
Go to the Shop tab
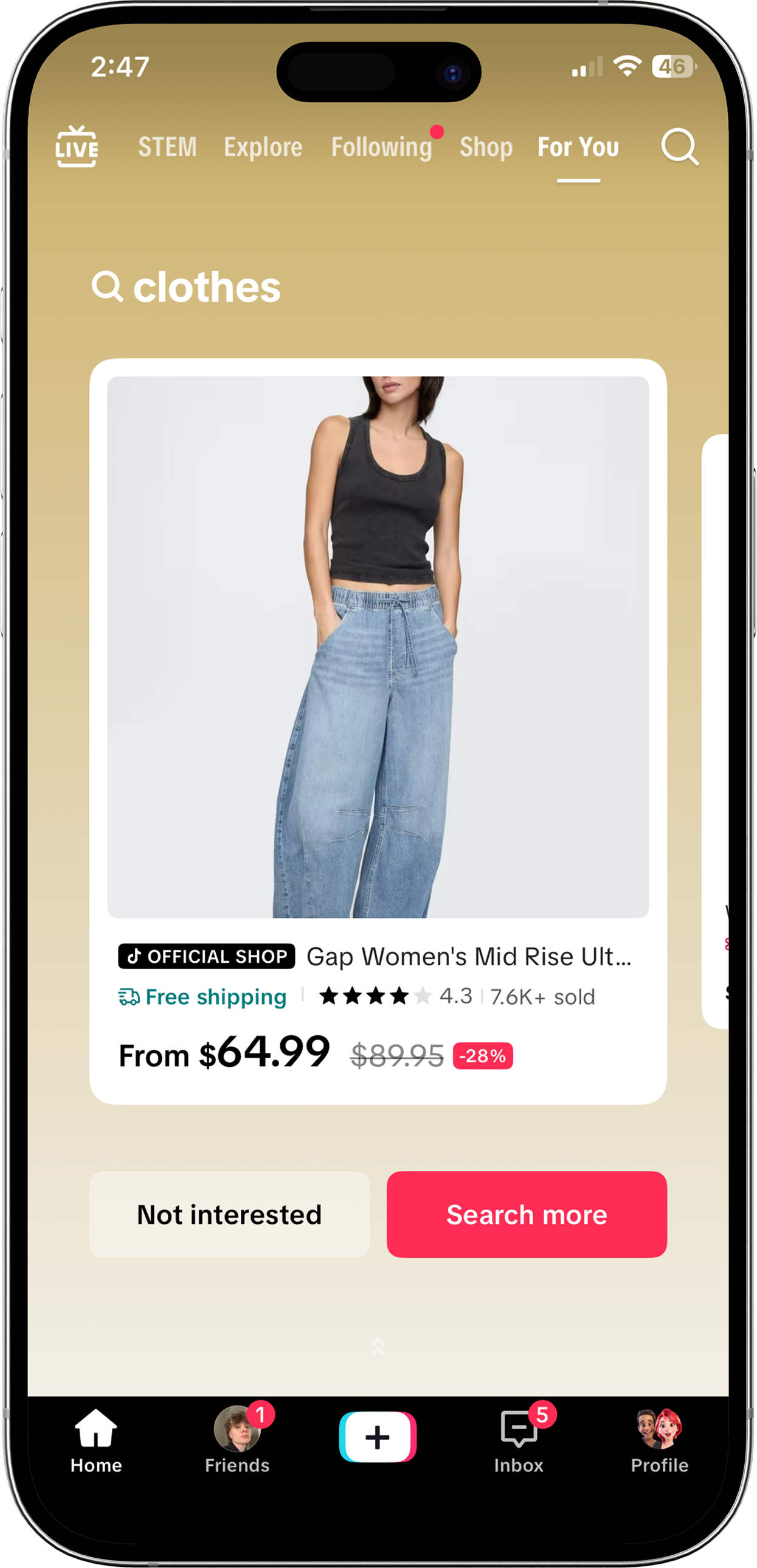click(x=486, y=147)
